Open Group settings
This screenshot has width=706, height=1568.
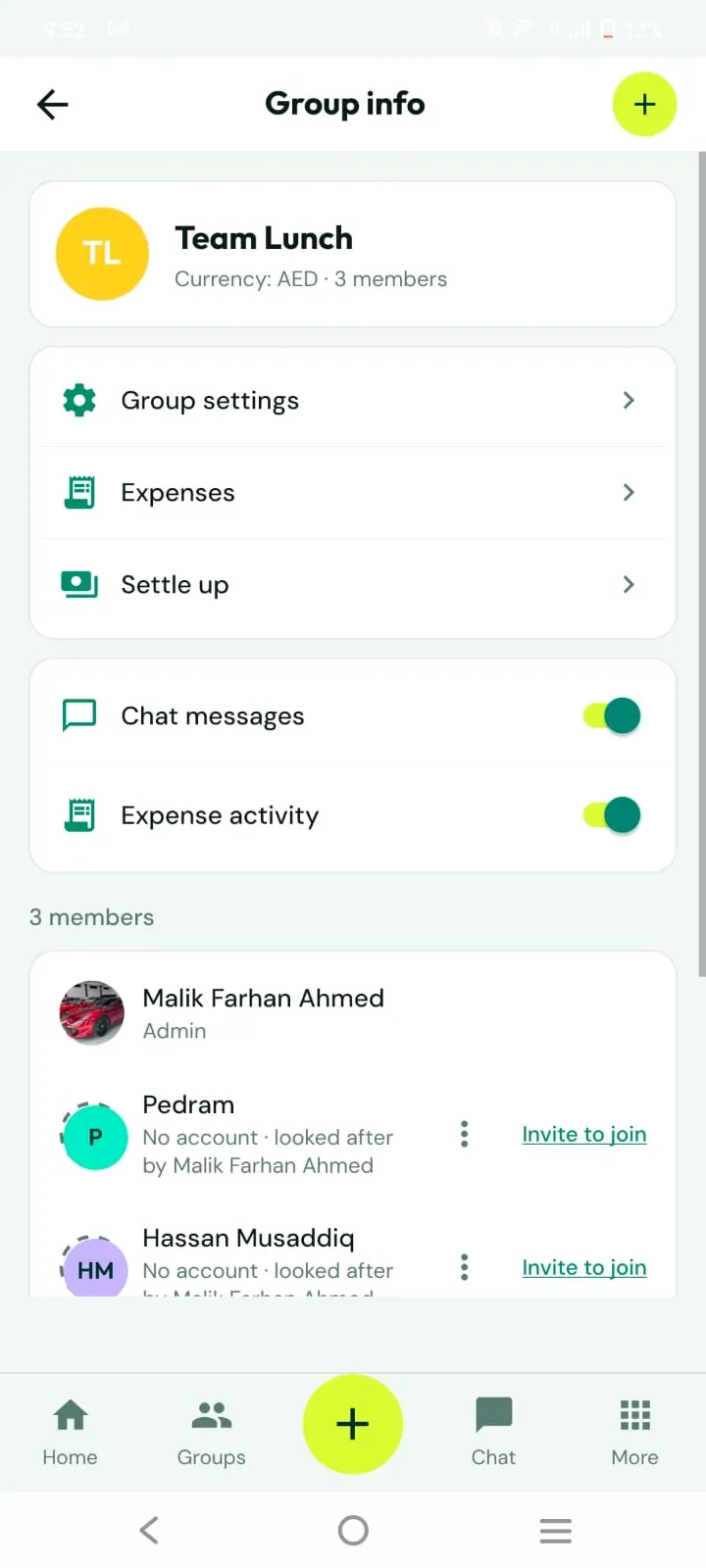(353, 400)
